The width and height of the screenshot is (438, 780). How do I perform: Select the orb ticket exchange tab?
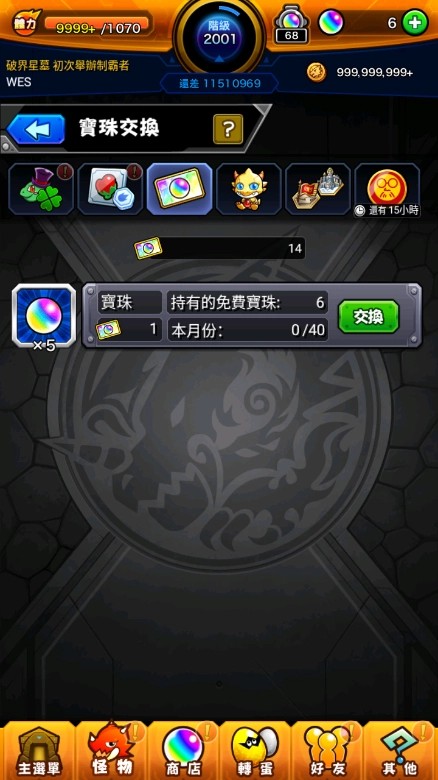tap(179, 189)
